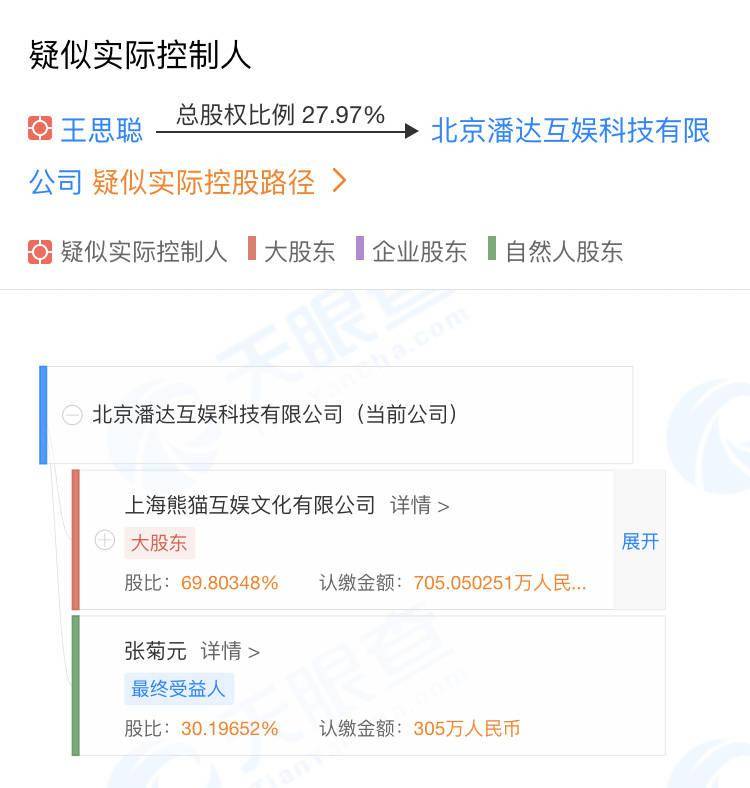
Task: Open 北京潘达互娱科技有限公司 company link
Action: [570, 131]
